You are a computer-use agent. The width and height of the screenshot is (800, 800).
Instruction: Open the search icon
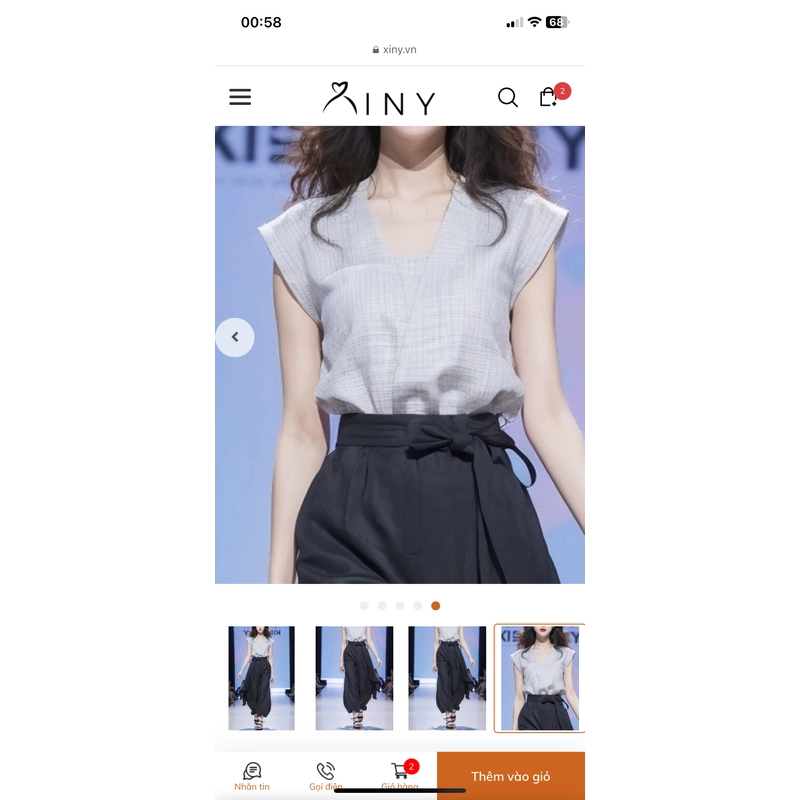[508, 97]
